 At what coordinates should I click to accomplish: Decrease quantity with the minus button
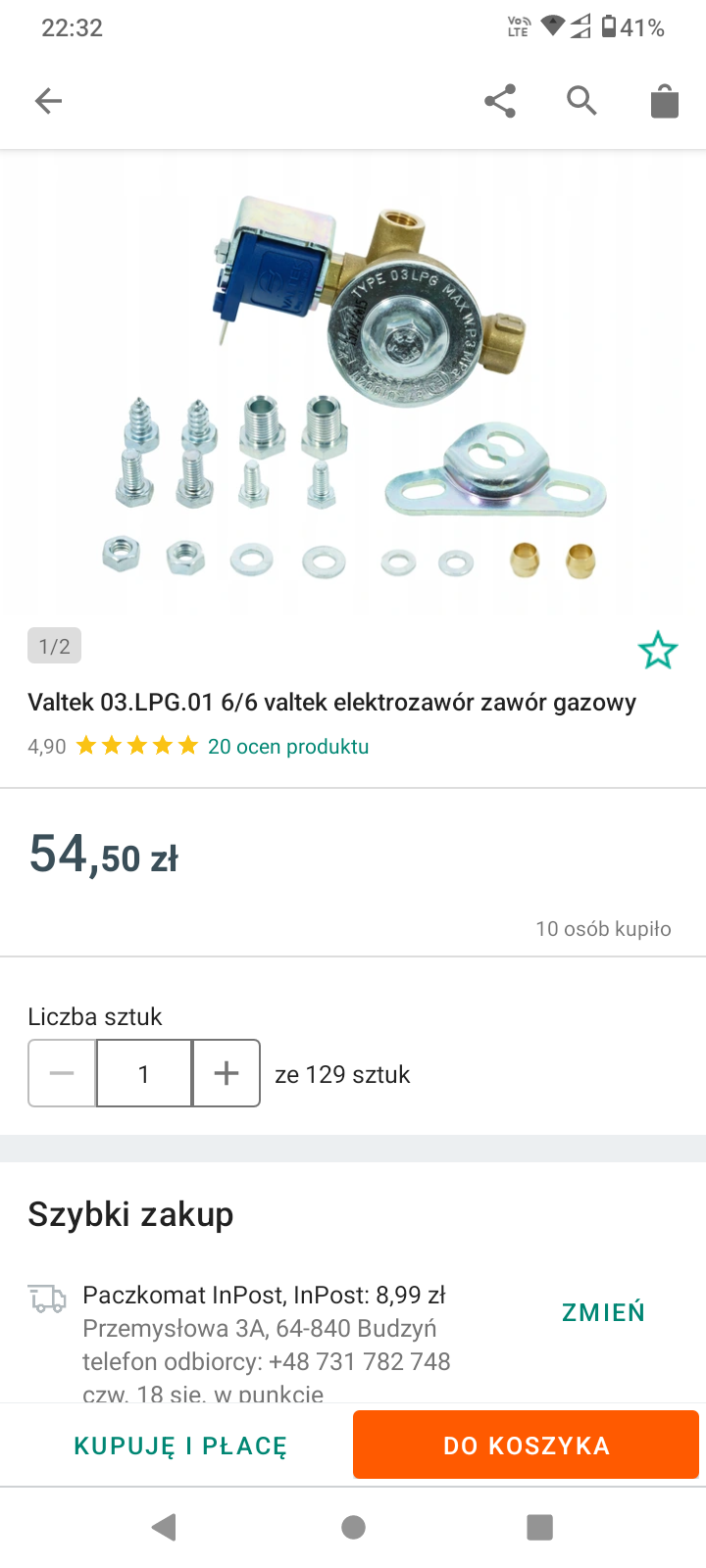tap(62, 1073)
